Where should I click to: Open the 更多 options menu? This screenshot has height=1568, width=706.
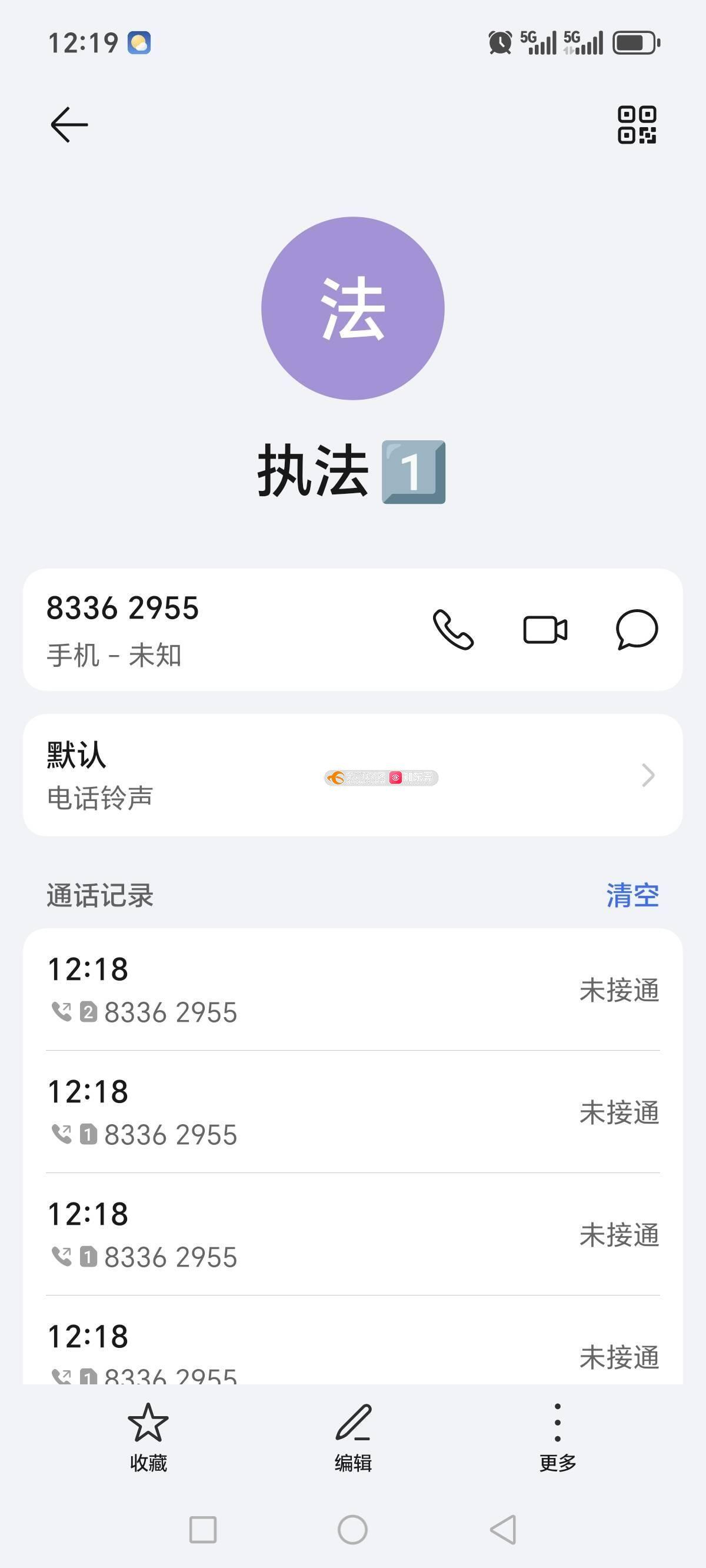click(558, 1437)
